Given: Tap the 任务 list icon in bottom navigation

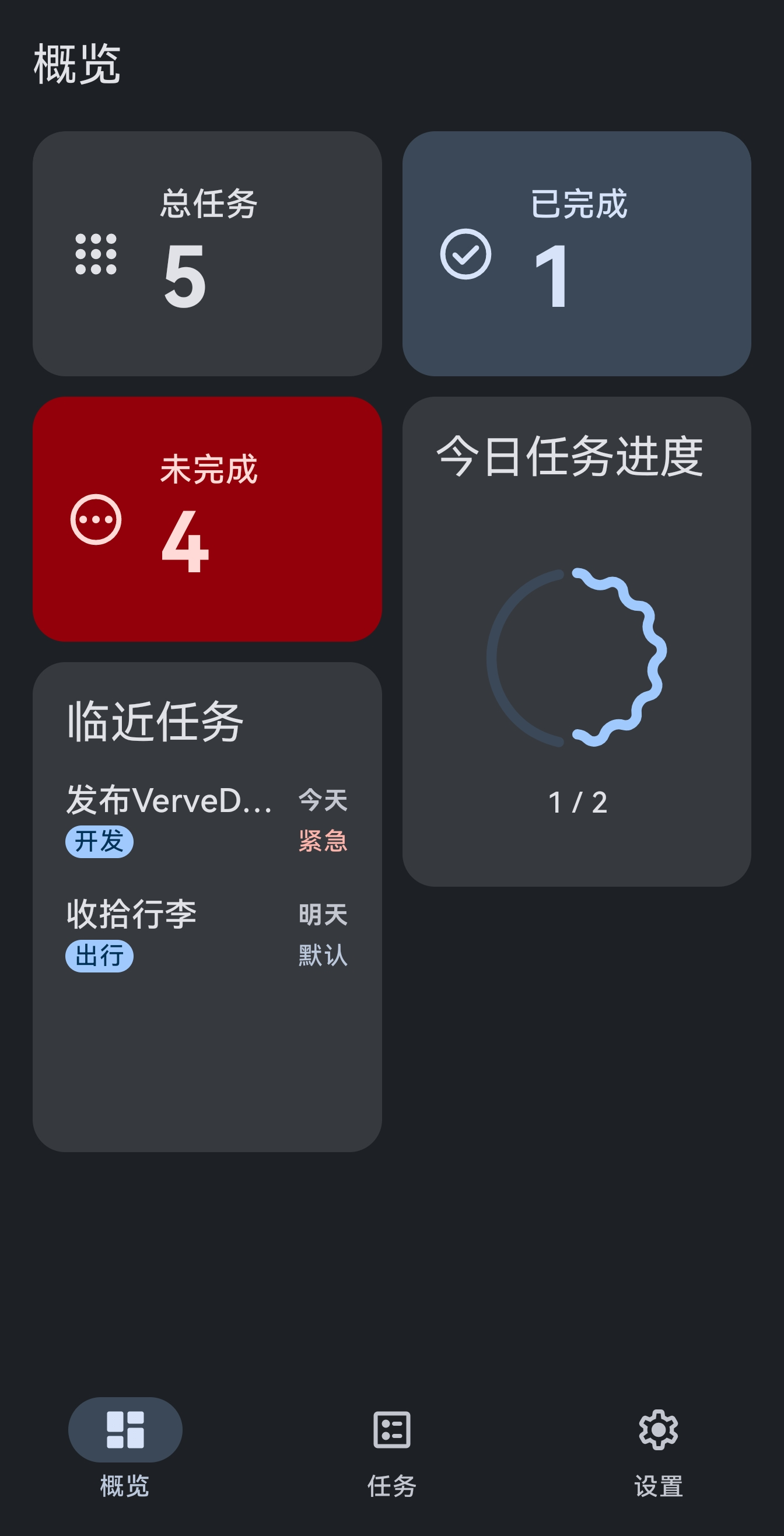Looking at the screenshot, I should 391,1431.
